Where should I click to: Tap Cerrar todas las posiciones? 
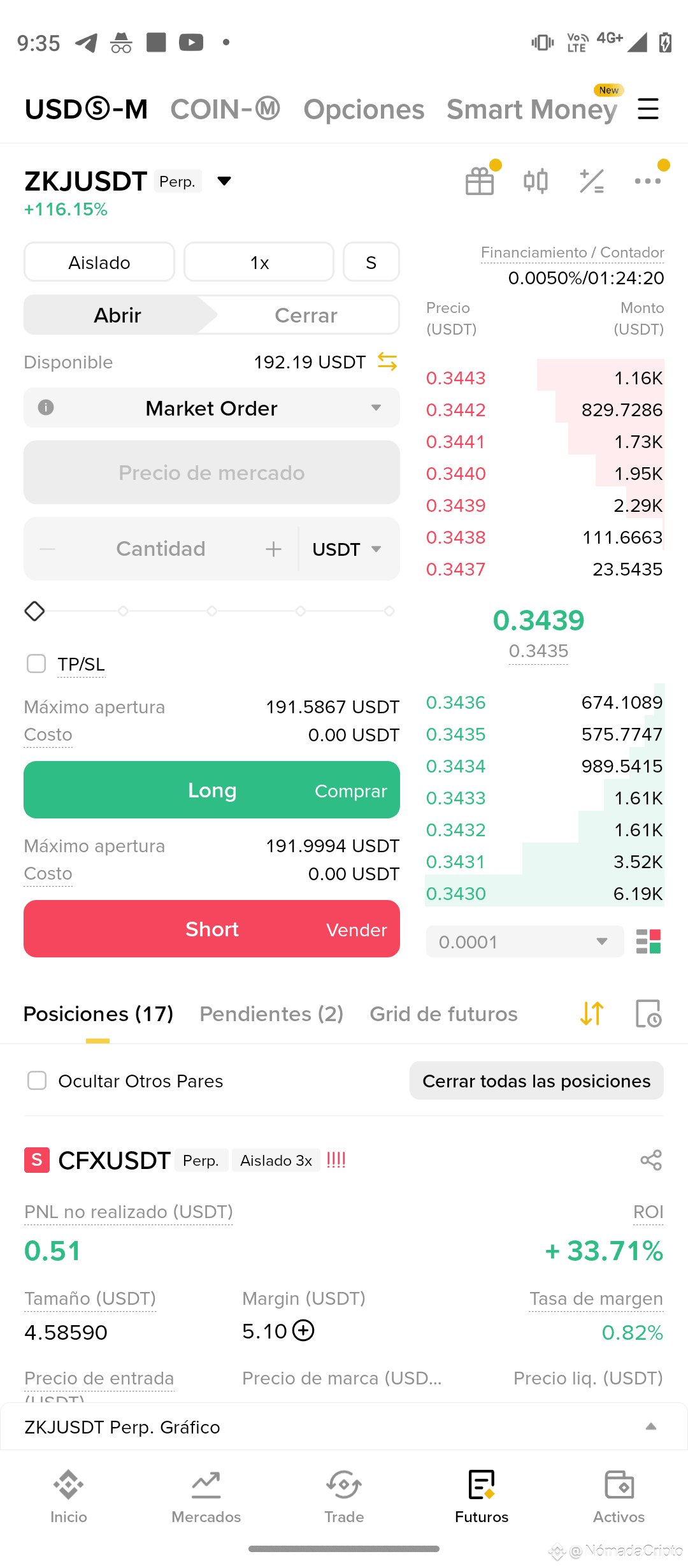pyautogui.click(x=536, y=1080)
